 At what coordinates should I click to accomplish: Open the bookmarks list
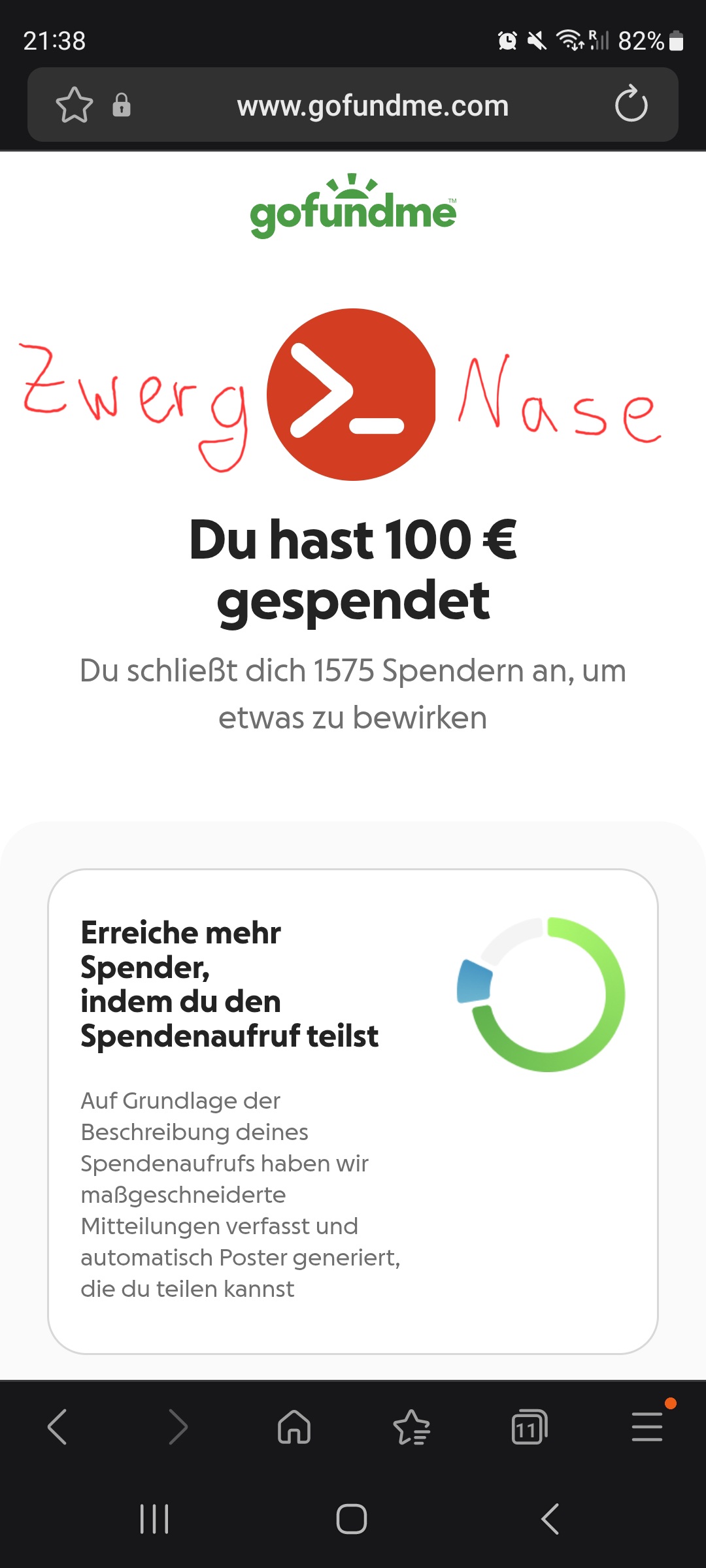coord(412,1427)
